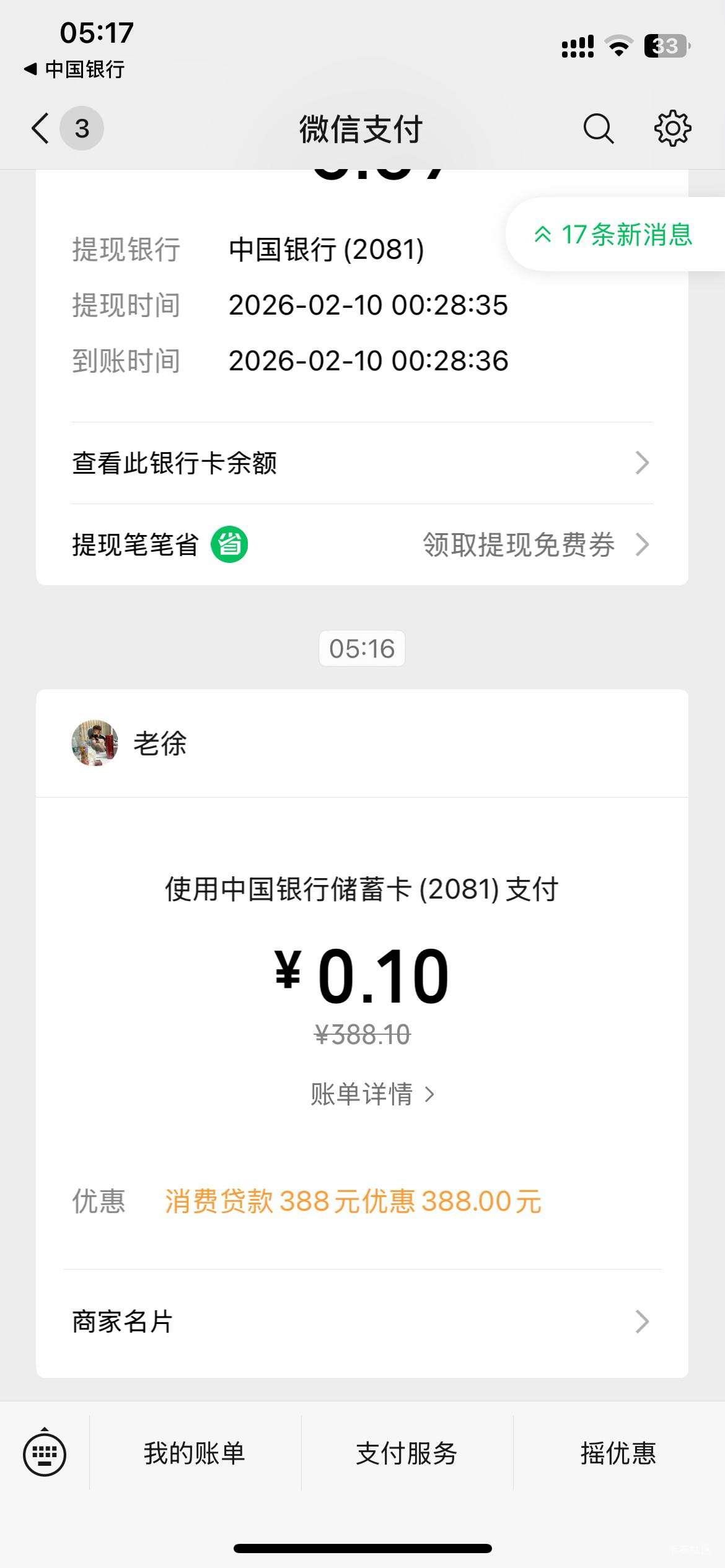Return to the 中国银行 app

click(74, 69)
